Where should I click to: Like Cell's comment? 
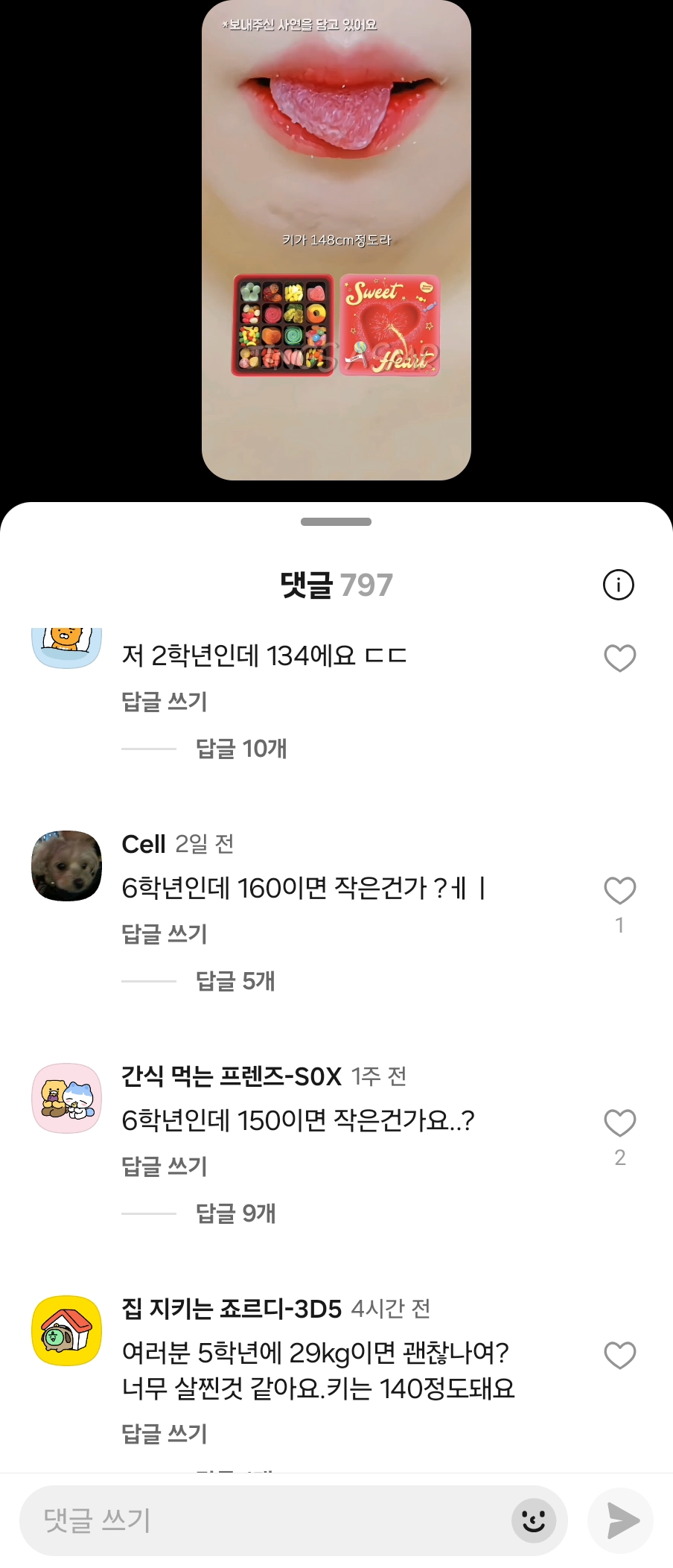coord(619,890)
